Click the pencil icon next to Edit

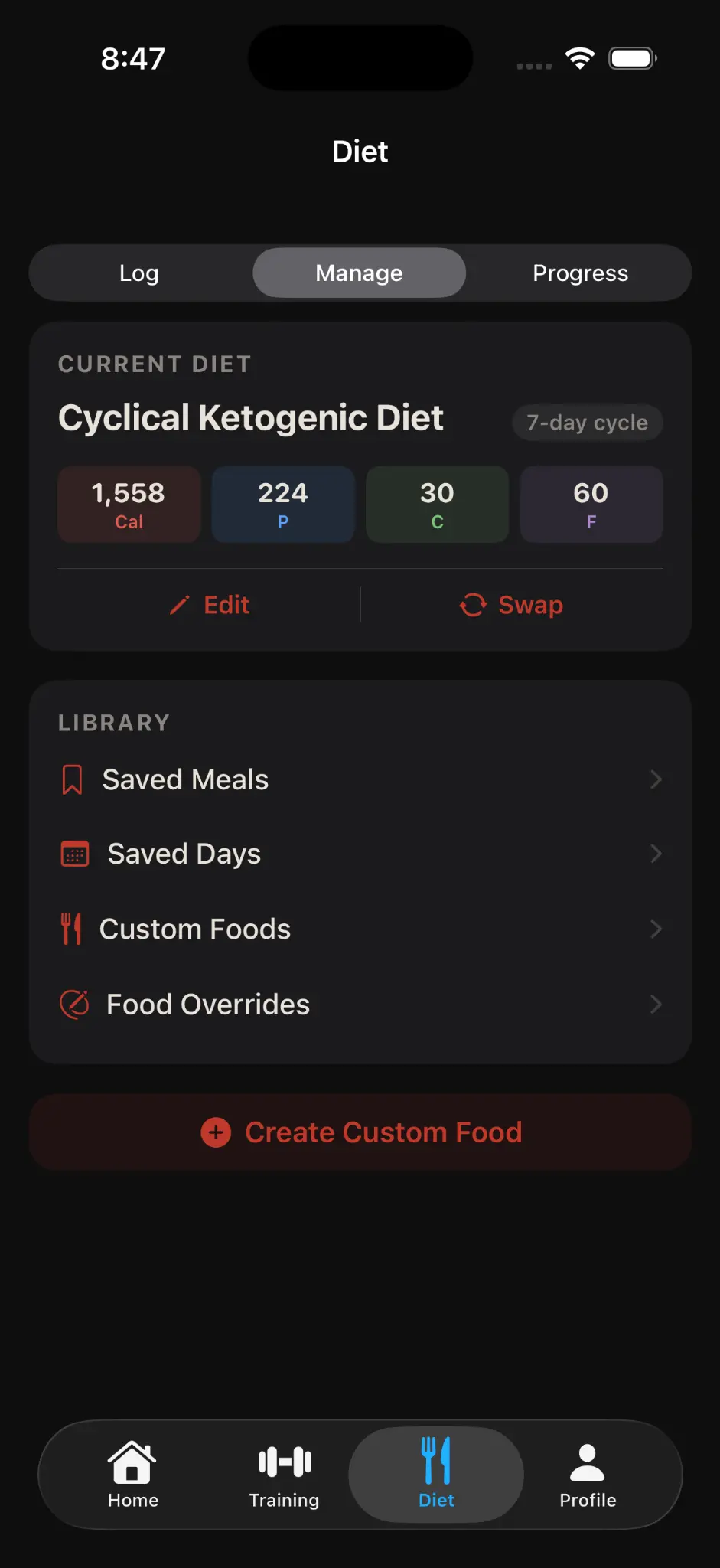click(x=179, y=605)
